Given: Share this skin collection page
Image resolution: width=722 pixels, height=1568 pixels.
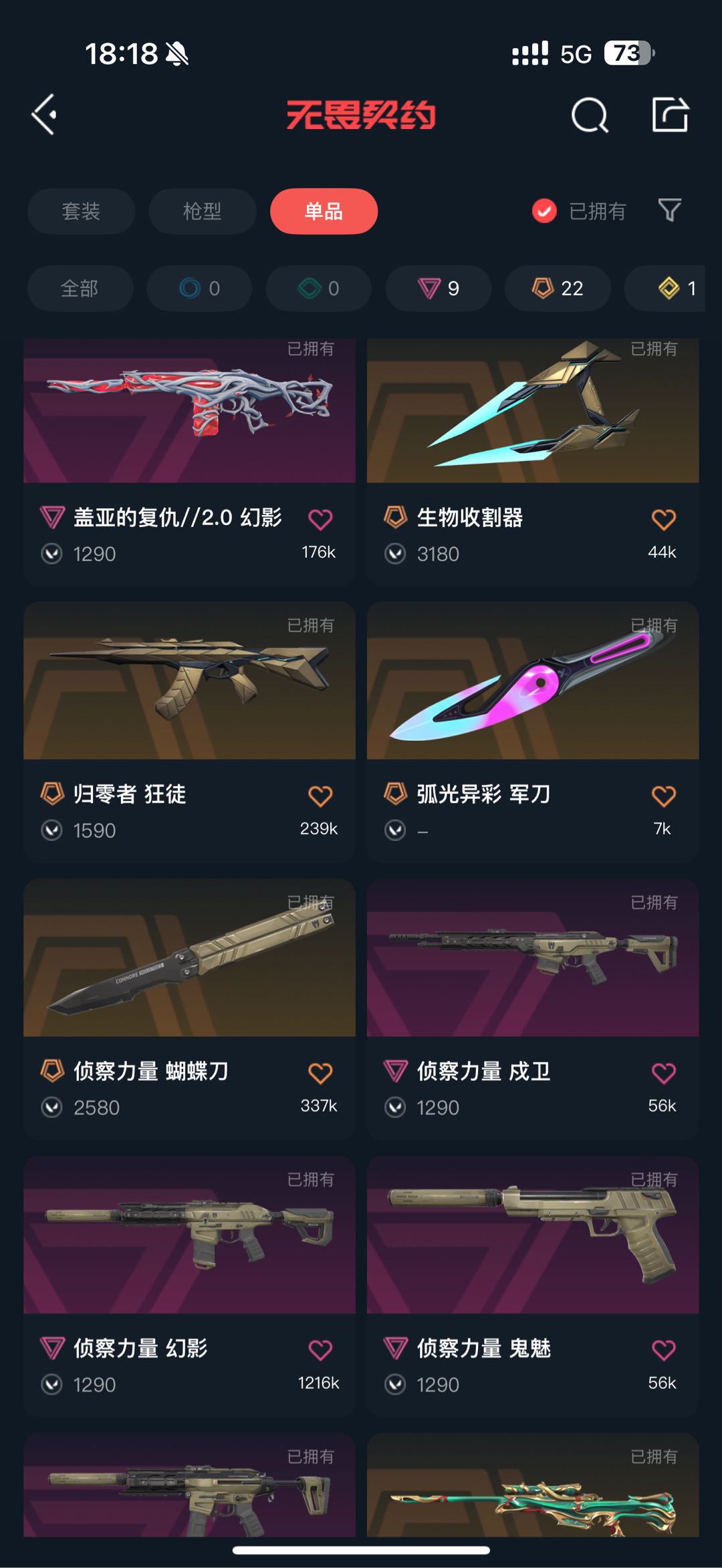Looking at the screenshot, I should coord(670,115).
